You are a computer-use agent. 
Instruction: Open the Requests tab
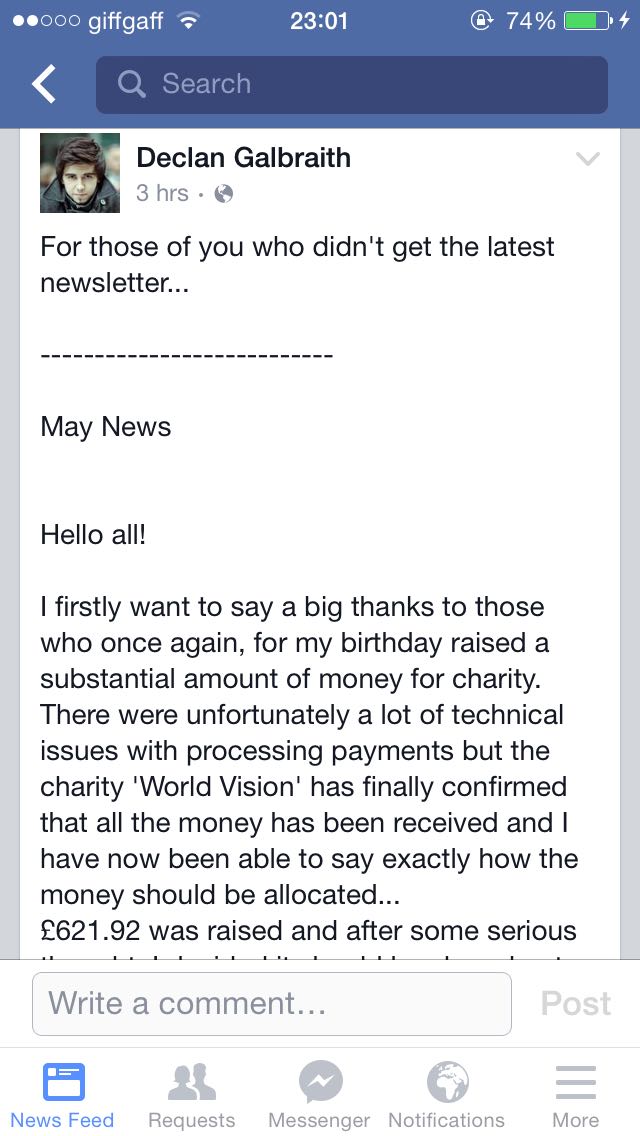[x=191, y=1095]
